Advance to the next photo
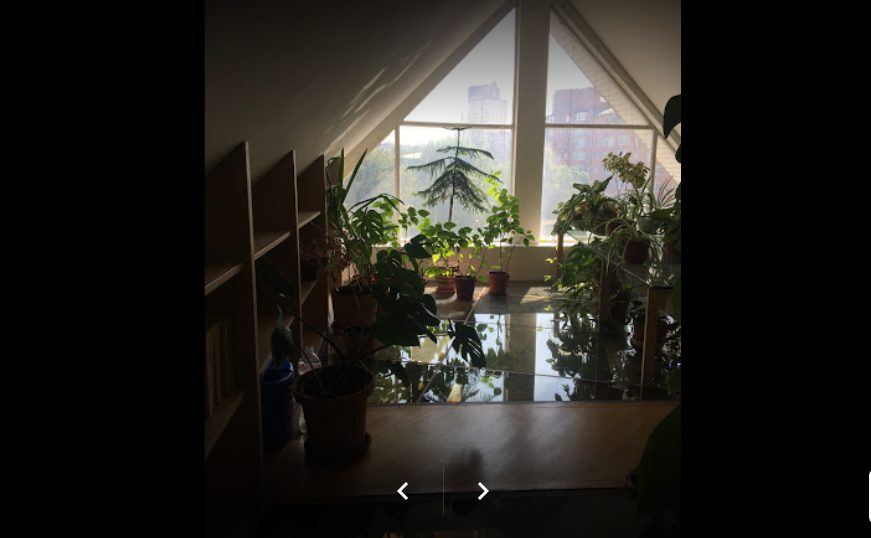 pos(483,491)
